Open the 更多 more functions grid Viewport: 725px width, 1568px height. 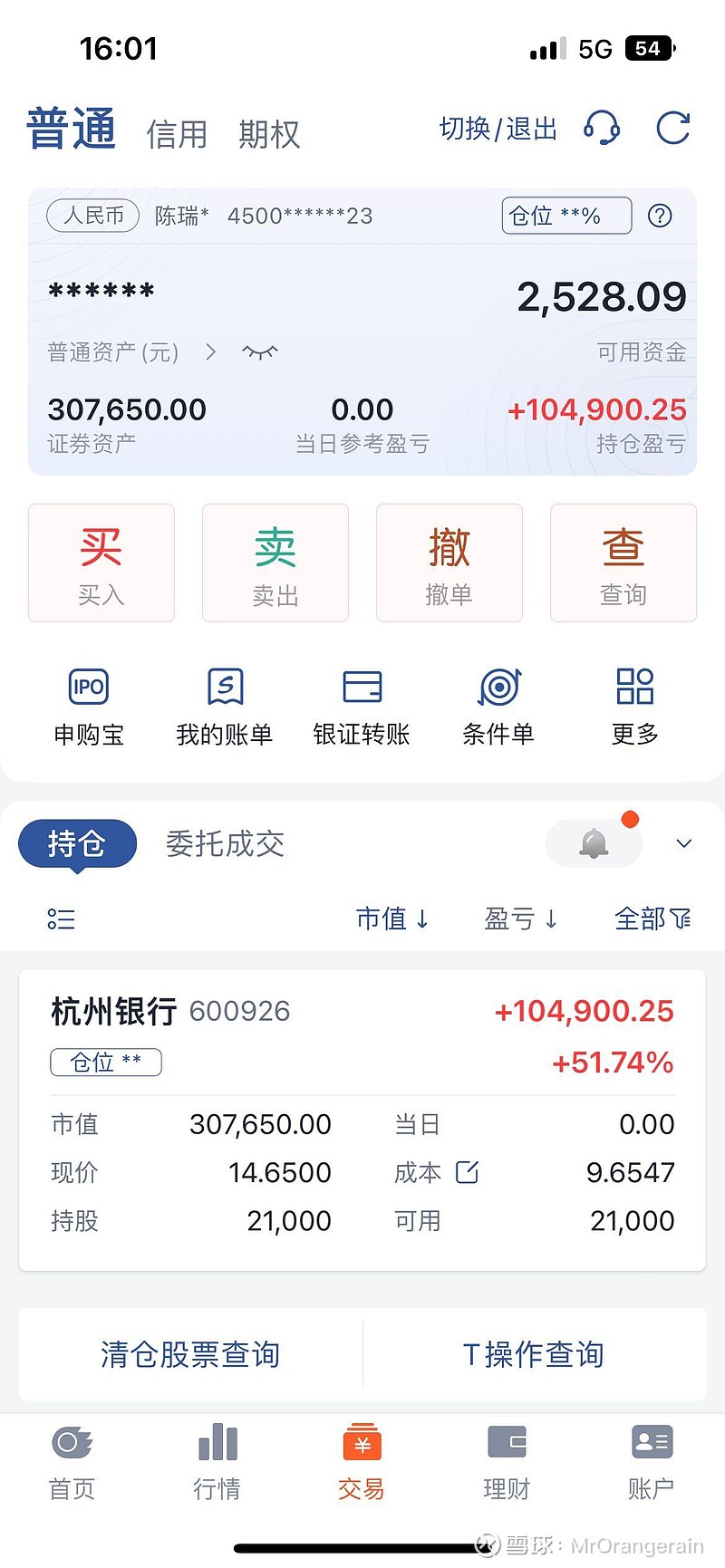pos(634,707)
